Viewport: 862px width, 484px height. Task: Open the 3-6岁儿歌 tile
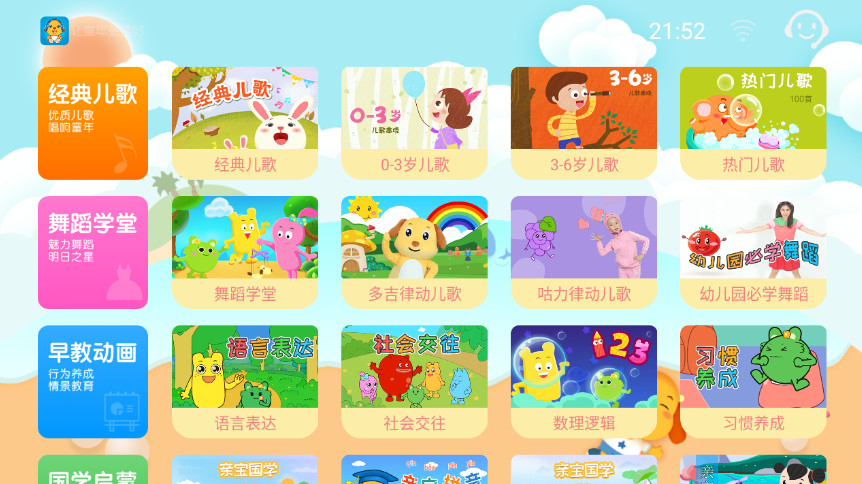point(584,123)
